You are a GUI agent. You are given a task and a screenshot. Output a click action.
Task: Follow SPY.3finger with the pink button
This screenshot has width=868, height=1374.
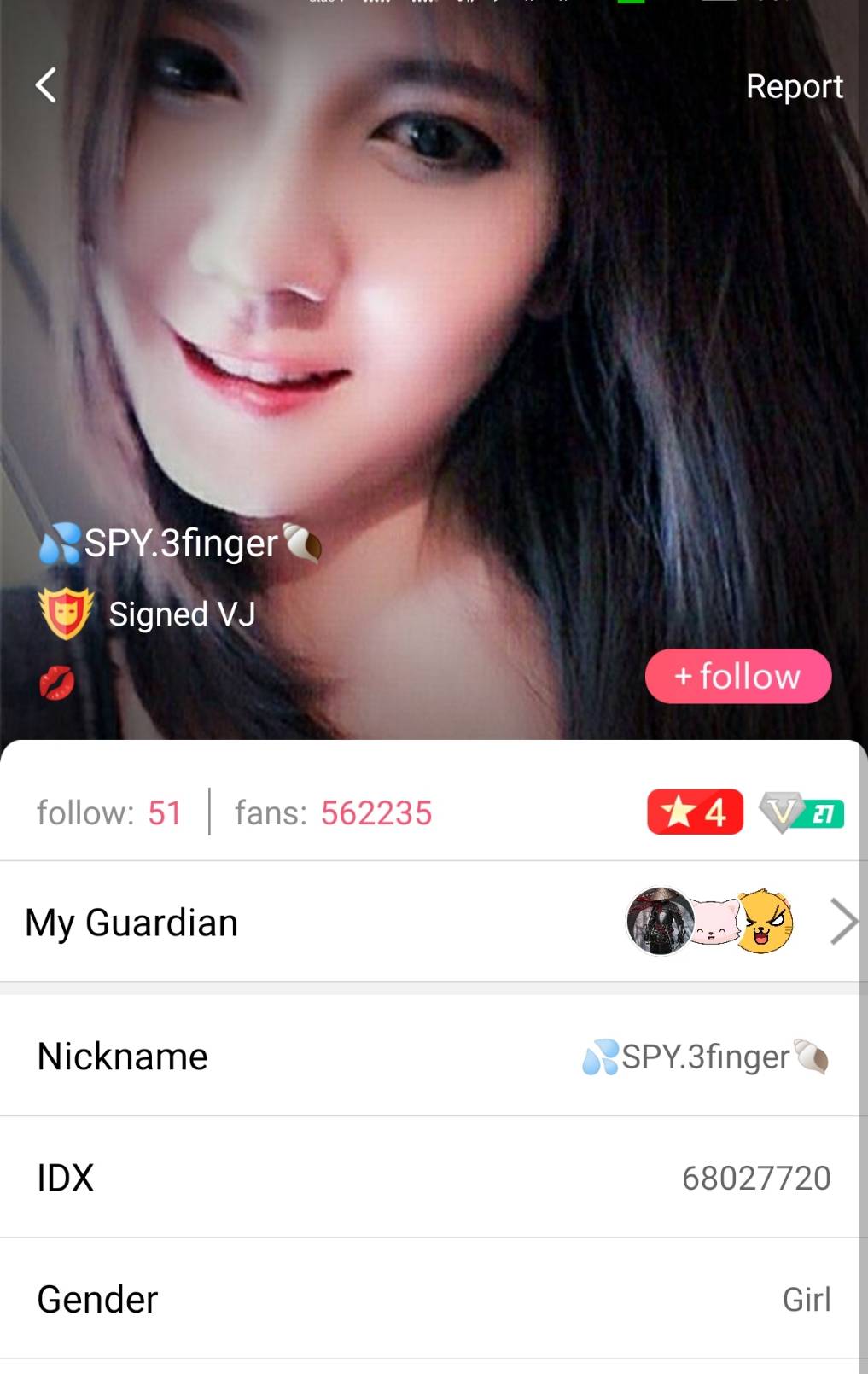coord(737,677)
